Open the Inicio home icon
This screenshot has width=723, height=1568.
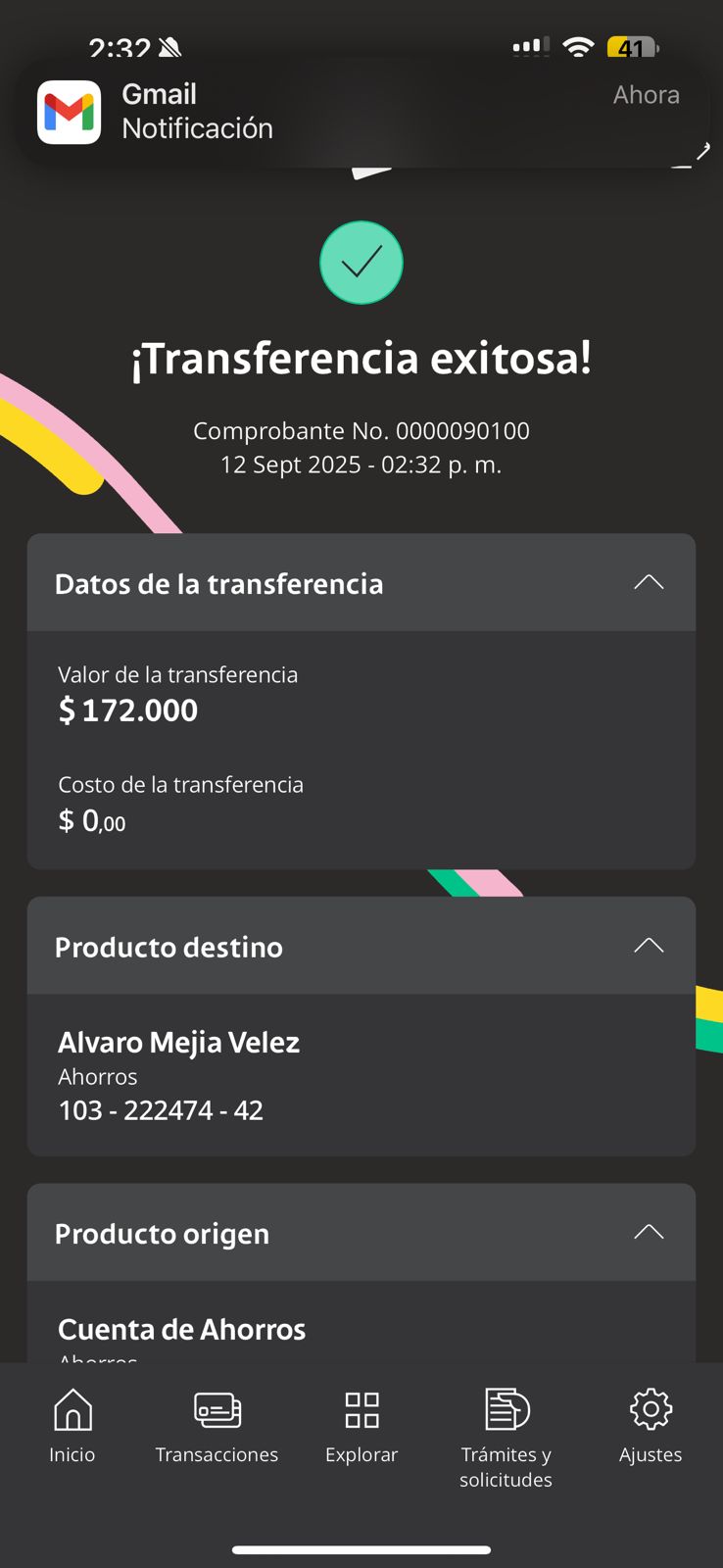(72, 1411)
